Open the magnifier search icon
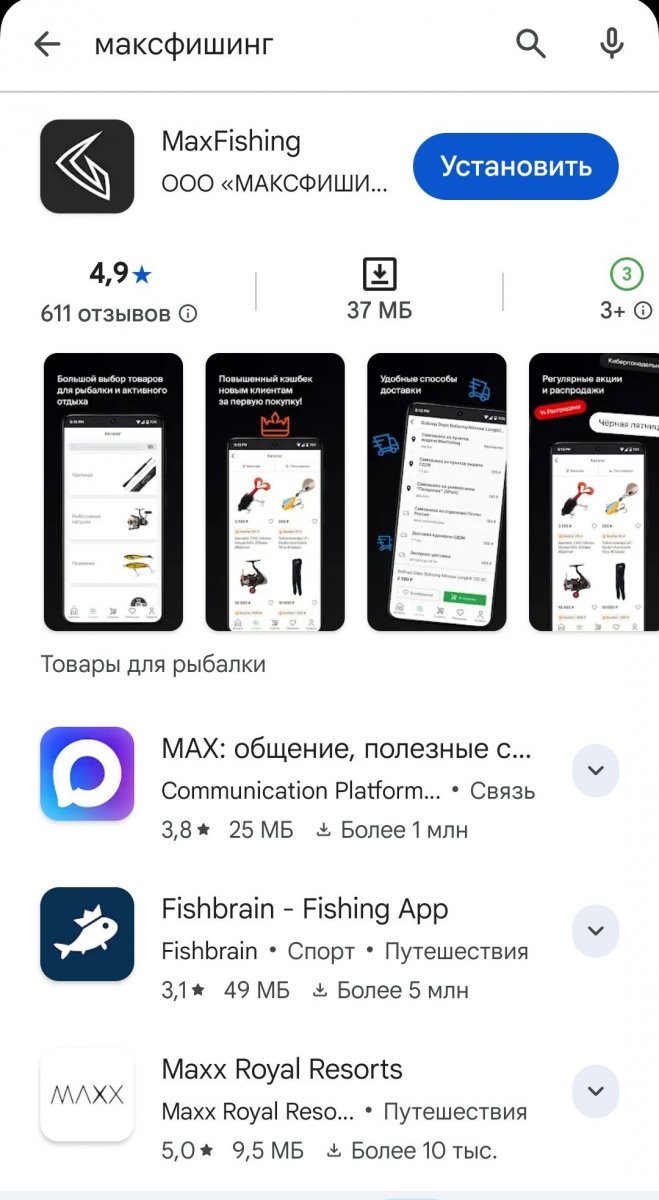 (x=531, y=44)
